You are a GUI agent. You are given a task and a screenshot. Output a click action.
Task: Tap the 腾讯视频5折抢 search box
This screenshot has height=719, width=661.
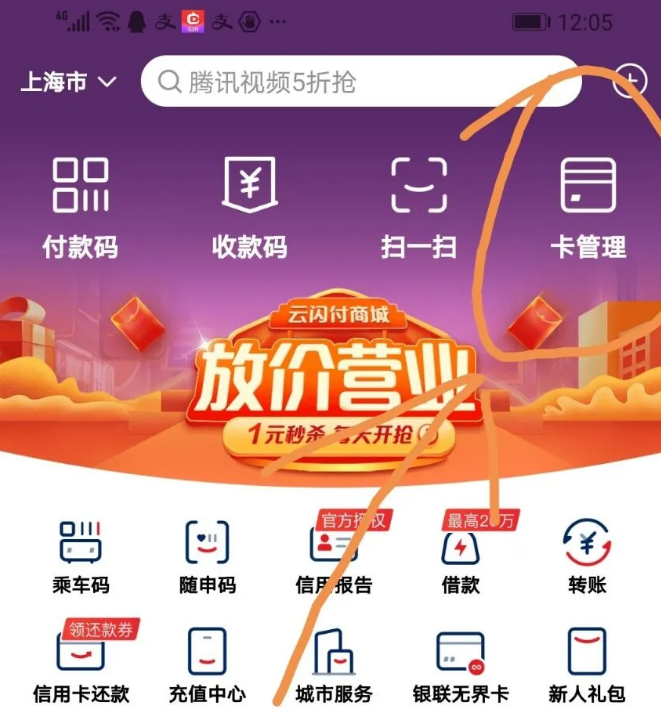pyautogui.click(x=360, y=82)
